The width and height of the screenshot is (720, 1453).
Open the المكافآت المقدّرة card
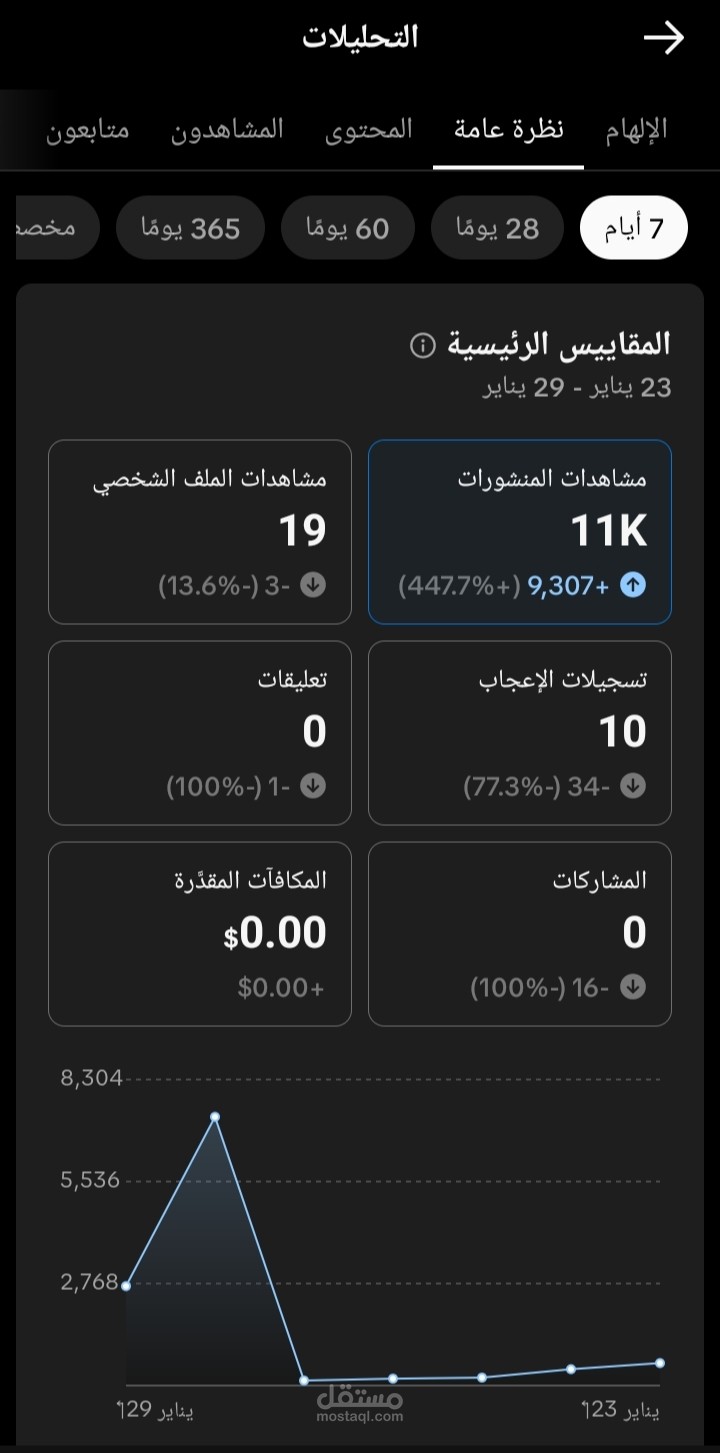pyautogui.click(x=200, y=934)
